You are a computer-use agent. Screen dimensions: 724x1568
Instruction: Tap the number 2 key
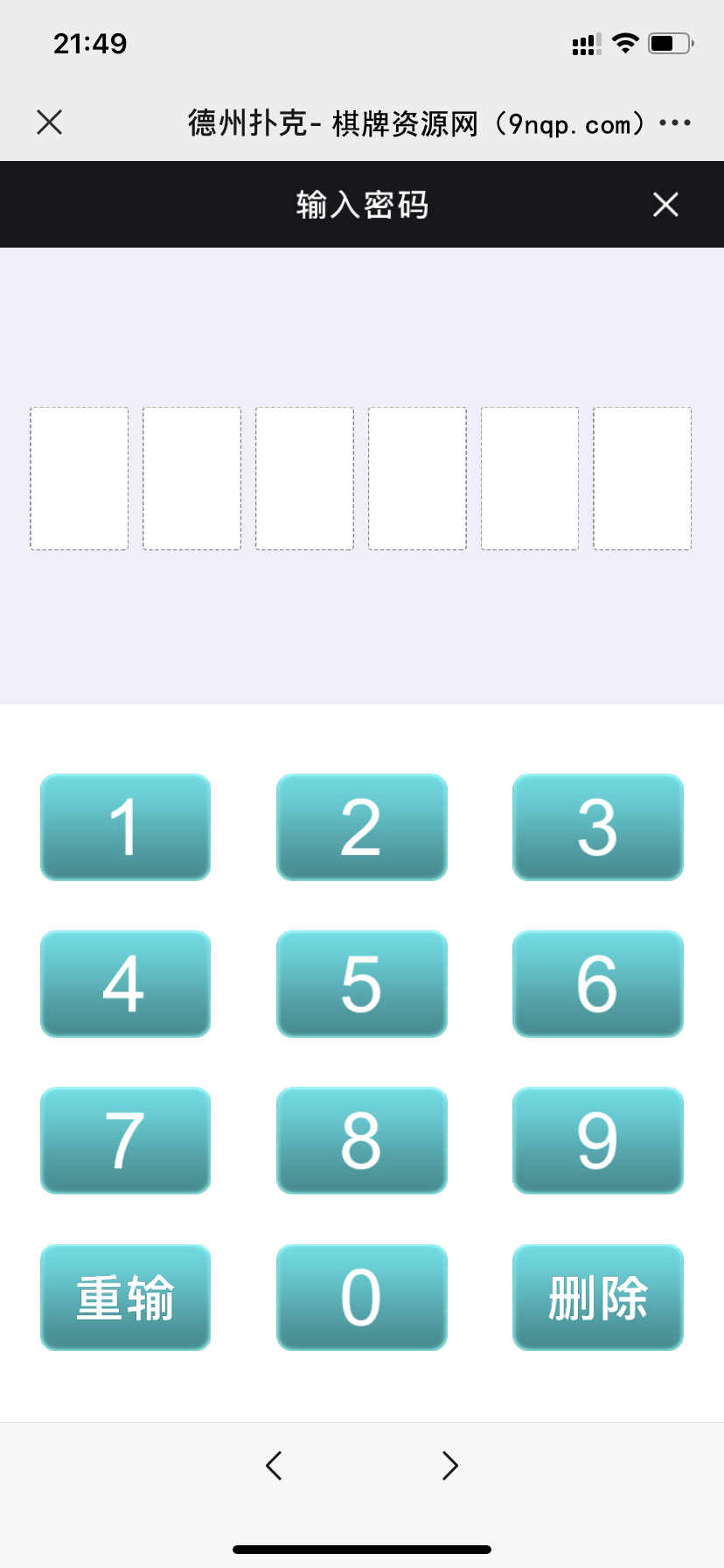tap(361, 827)
